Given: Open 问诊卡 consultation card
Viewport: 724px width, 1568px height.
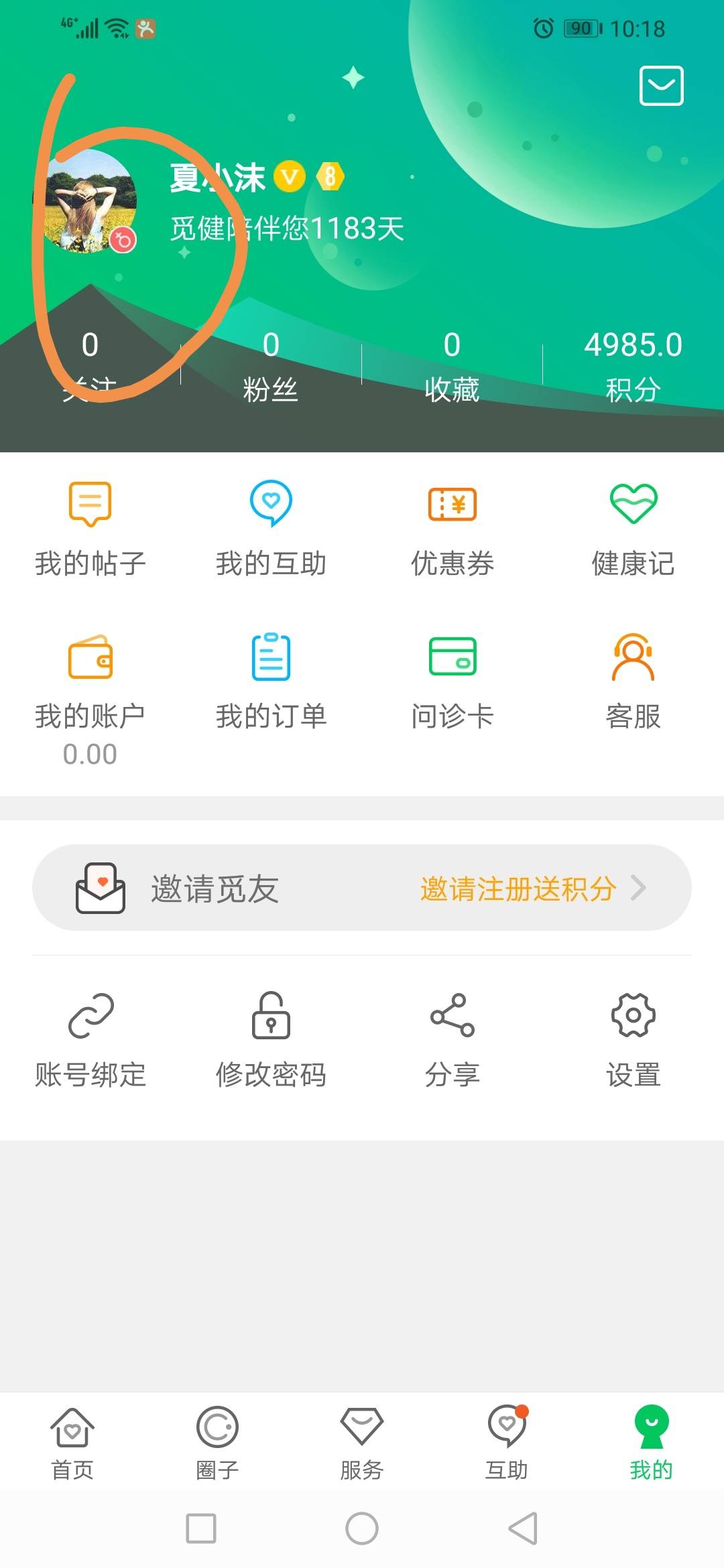Looking at the screenshot, I should coord(452,681).
